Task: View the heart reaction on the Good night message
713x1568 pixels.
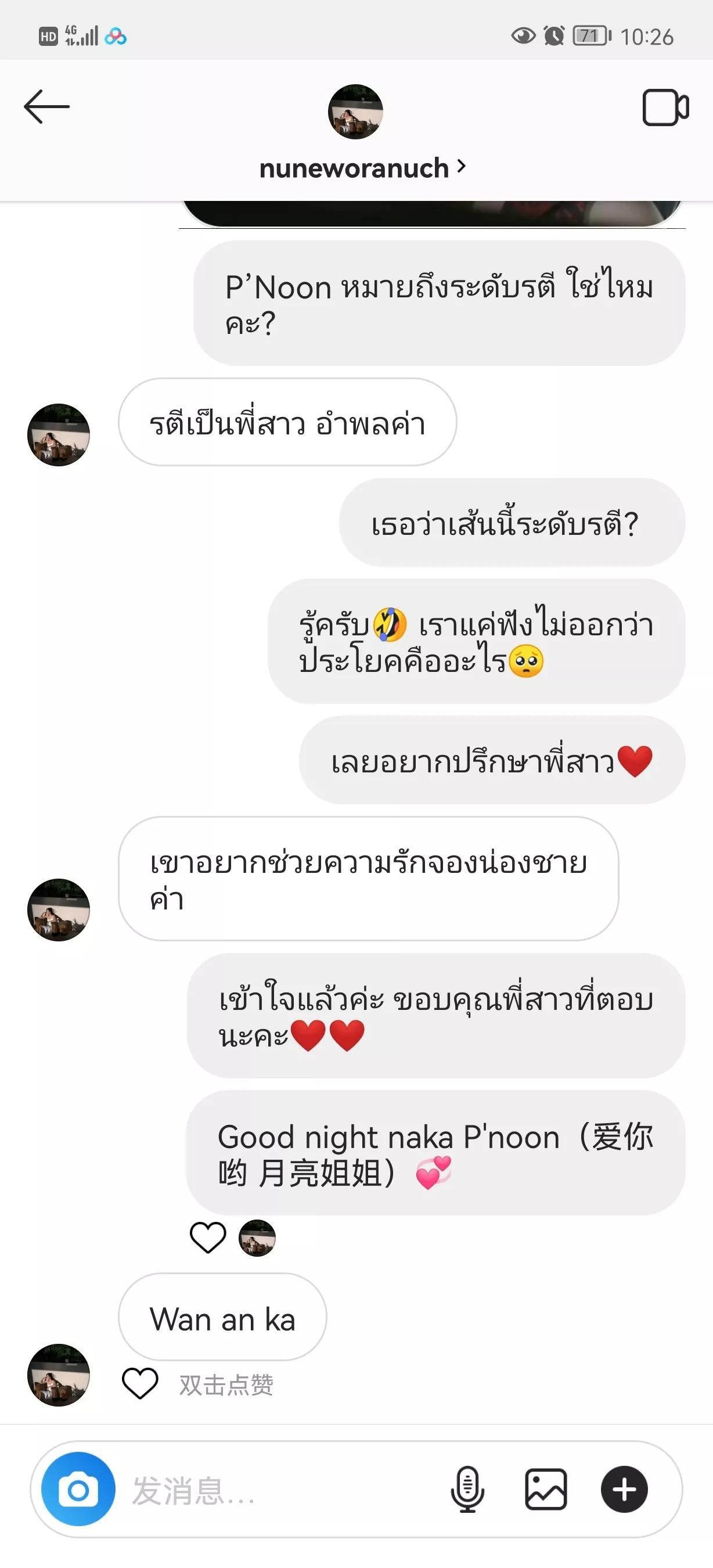Action: tap(208, 1238)
